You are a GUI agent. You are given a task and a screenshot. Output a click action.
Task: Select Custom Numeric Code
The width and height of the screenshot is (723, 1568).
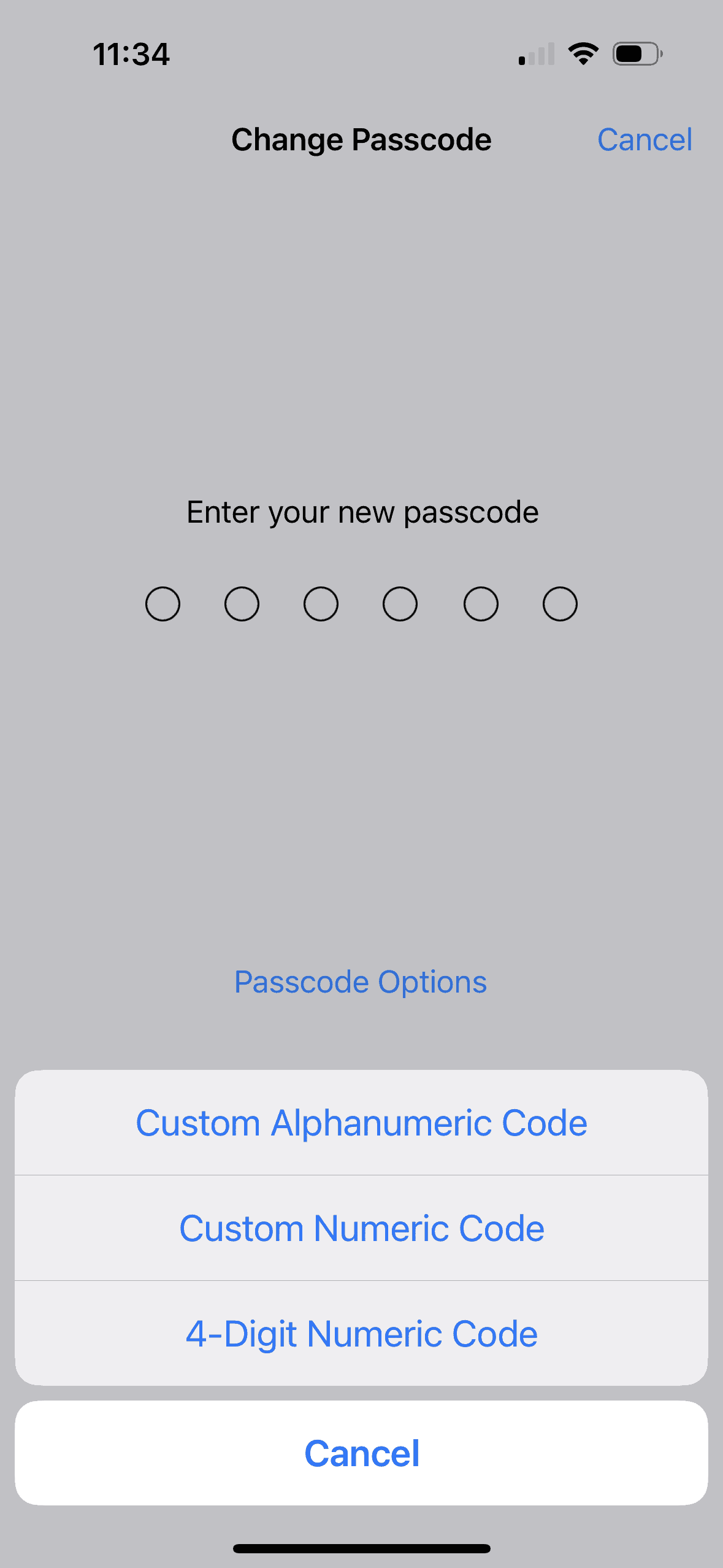coord(361,1228)
